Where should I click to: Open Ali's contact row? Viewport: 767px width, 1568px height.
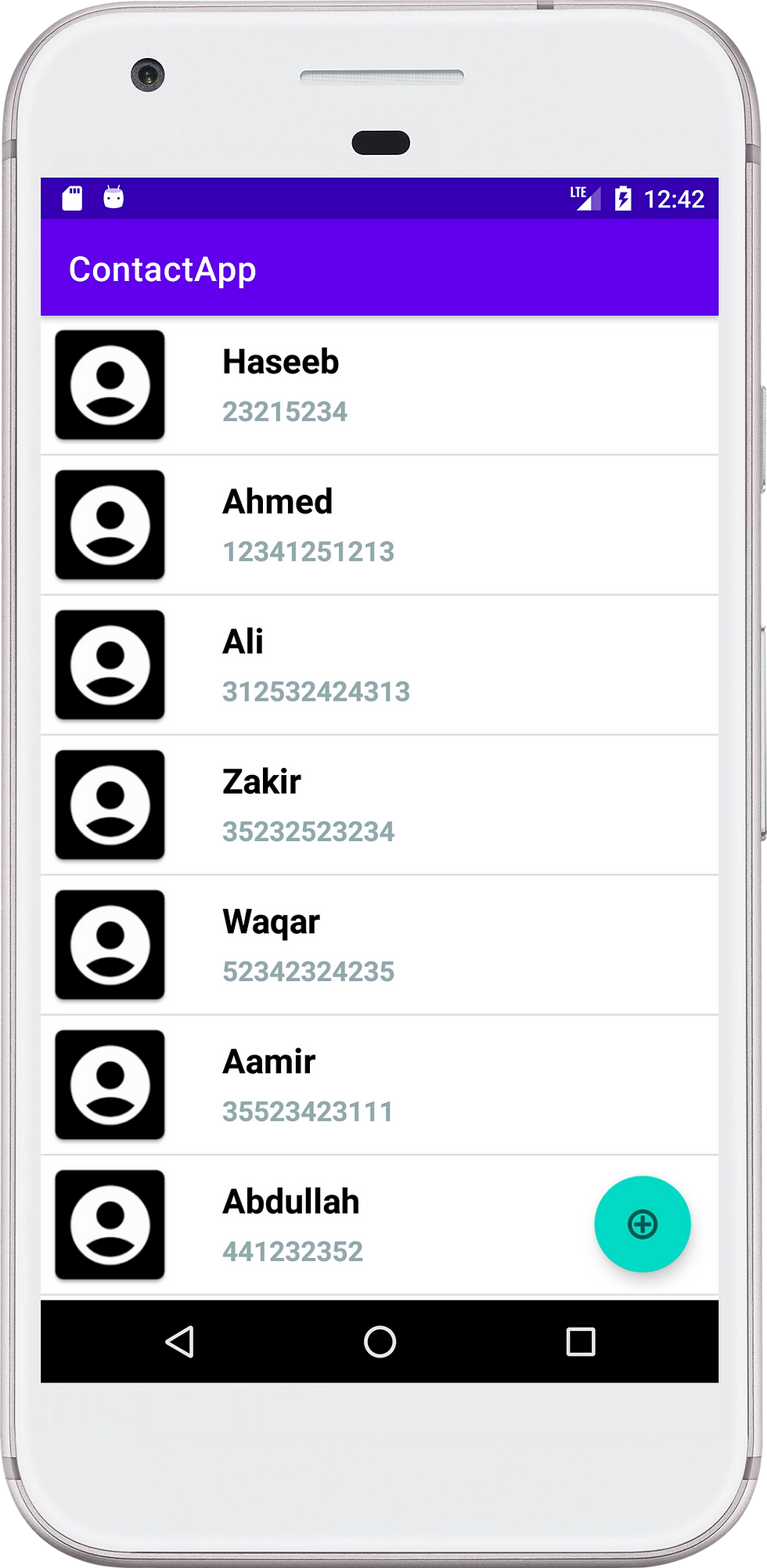tap(380, 665)
